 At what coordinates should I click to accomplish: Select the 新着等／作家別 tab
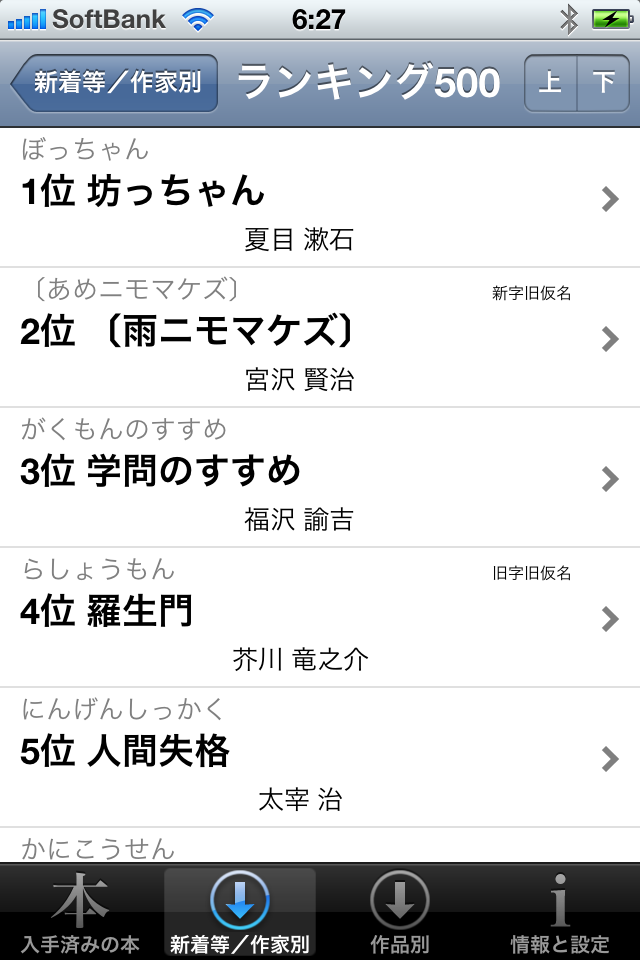(x=240, y=912)
